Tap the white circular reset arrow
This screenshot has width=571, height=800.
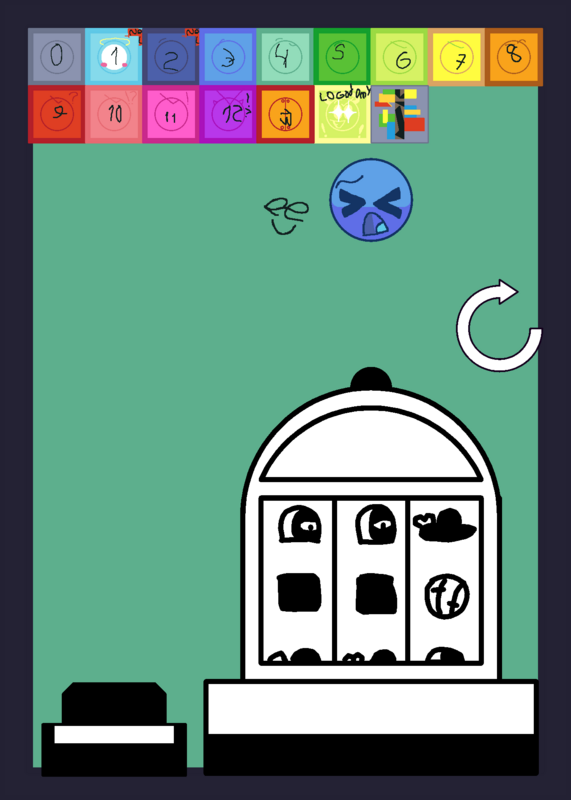[499, 326]
